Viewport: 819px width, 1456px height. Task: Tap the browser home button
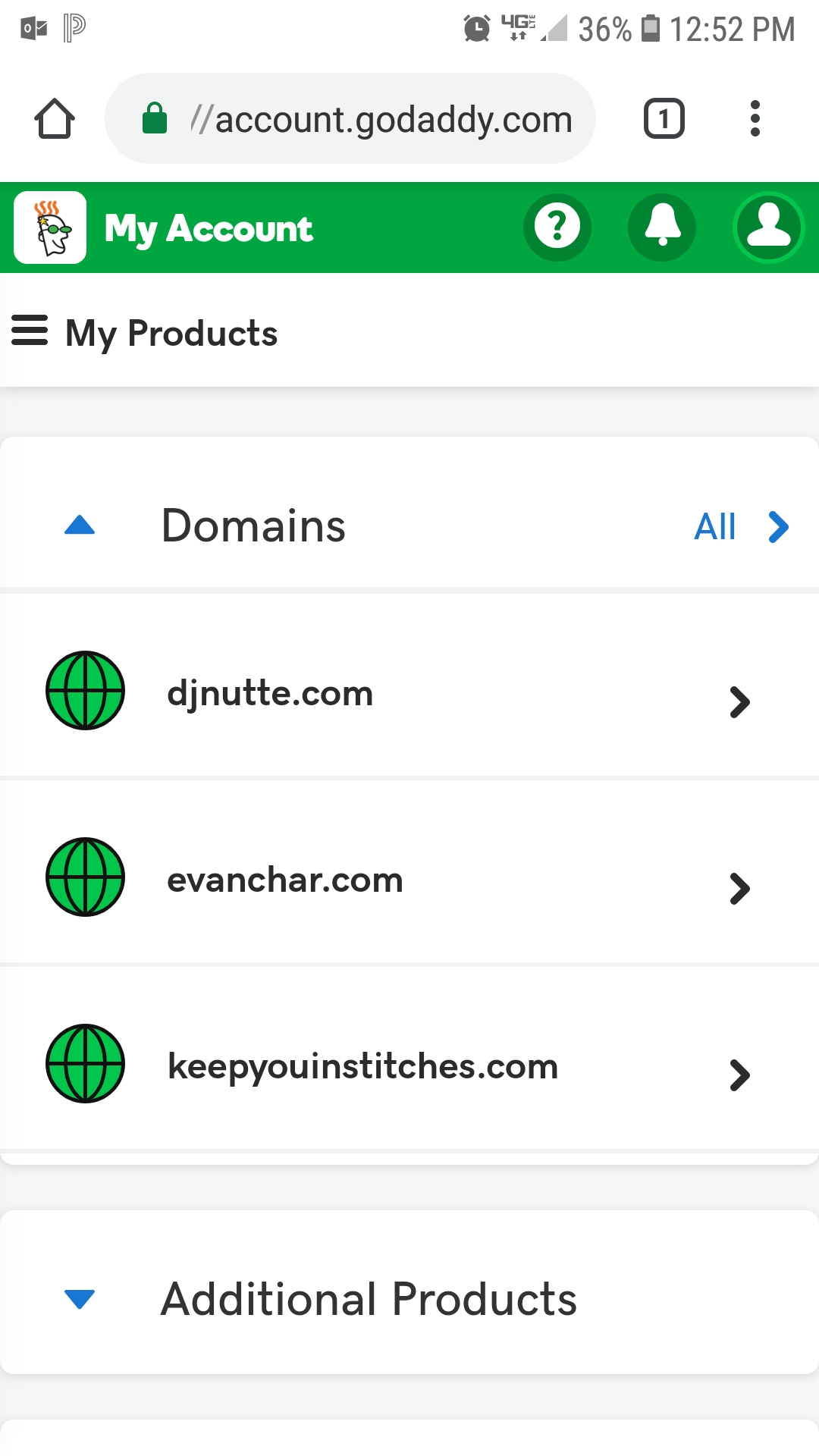55,118
